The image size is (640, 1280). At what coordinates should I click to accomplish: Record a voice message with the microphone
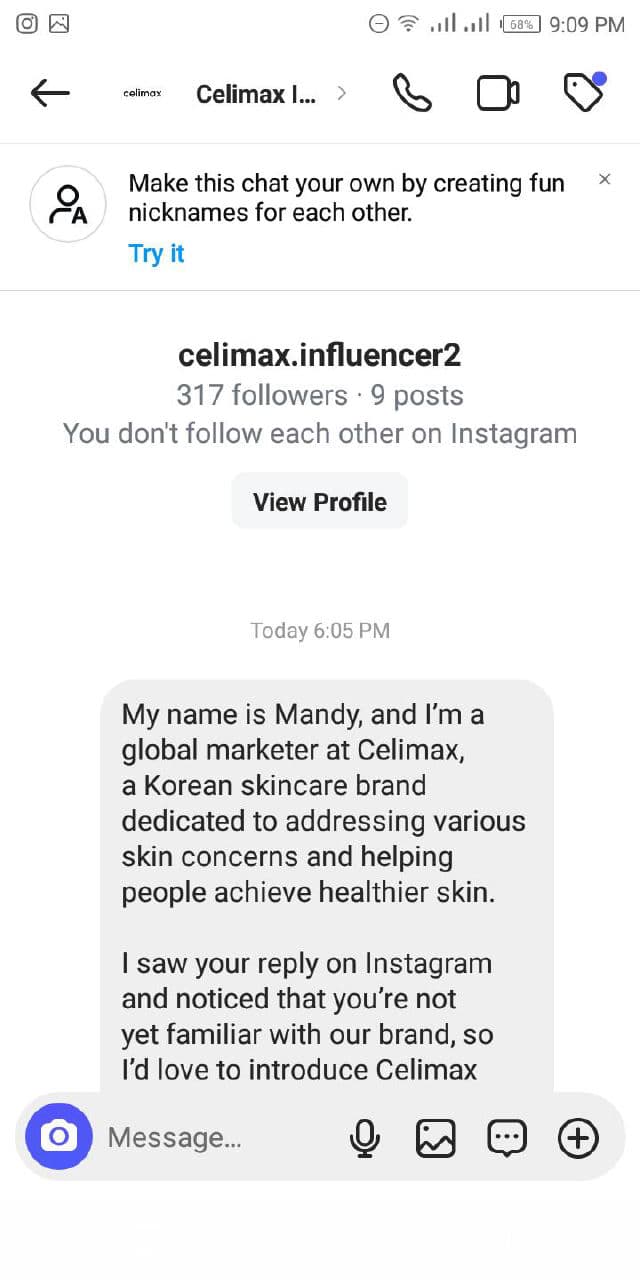click(x=365, y=1137)
